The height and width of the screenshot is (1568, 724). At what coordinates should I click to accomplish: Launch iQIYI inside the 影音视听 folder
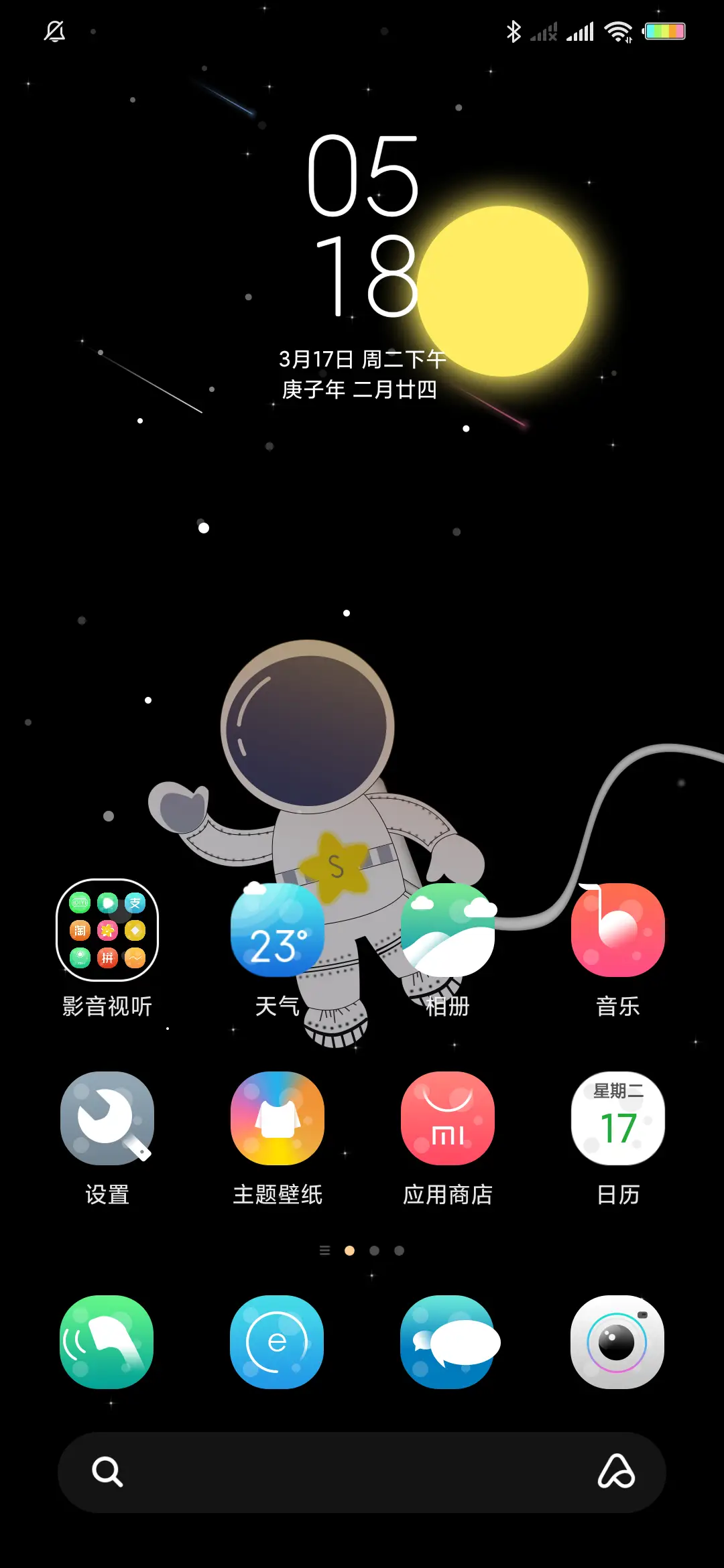79,903
